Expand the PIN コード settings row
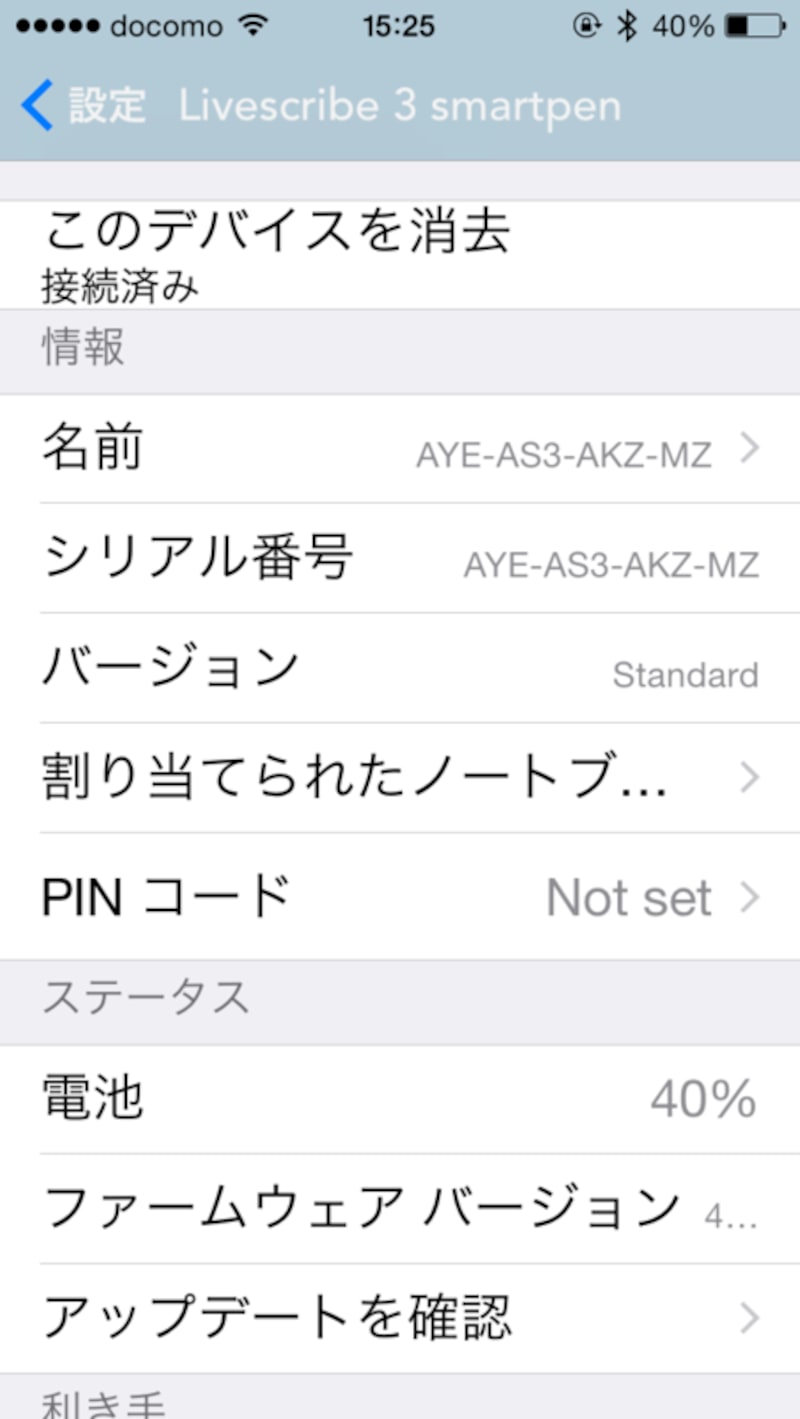 pyautogui.click(x=400, y=897)
